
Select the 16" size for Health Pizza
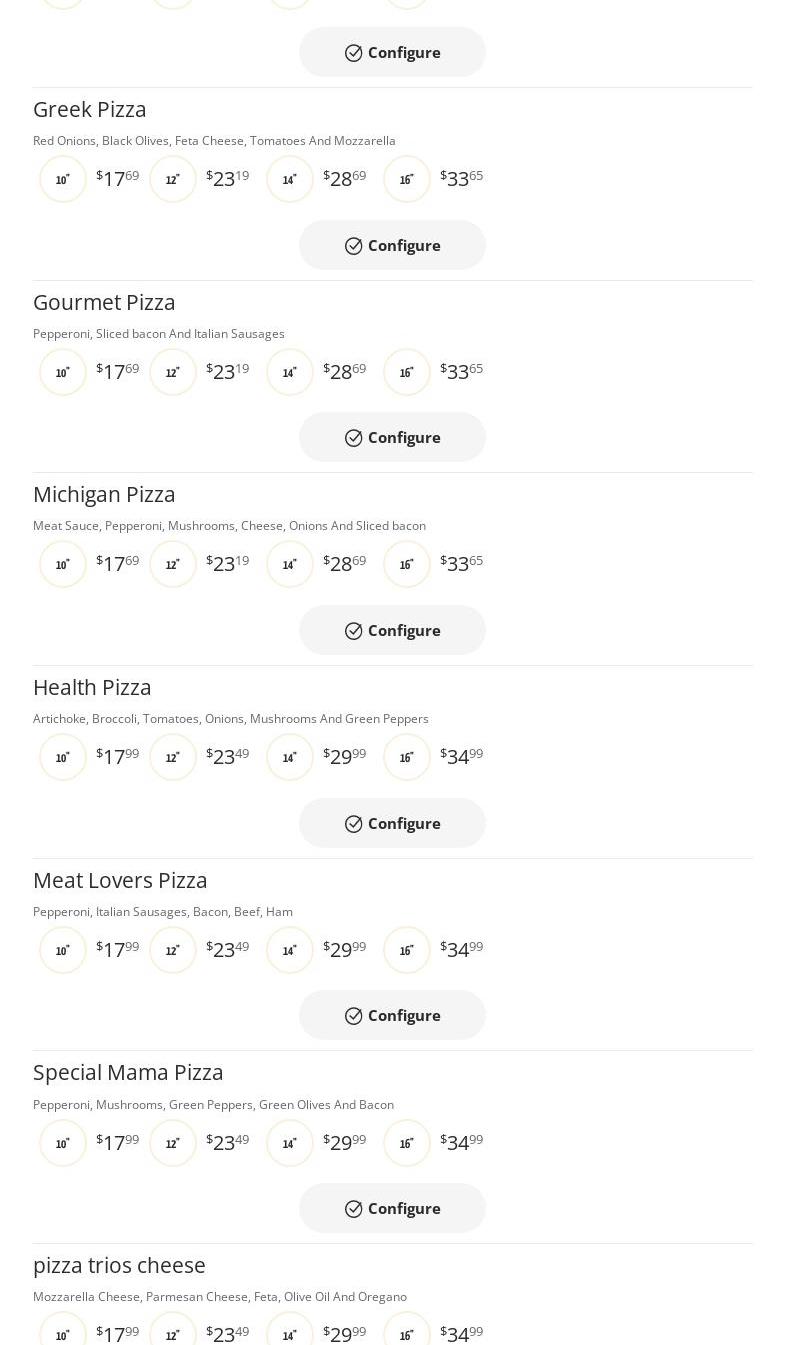point(407,757)
